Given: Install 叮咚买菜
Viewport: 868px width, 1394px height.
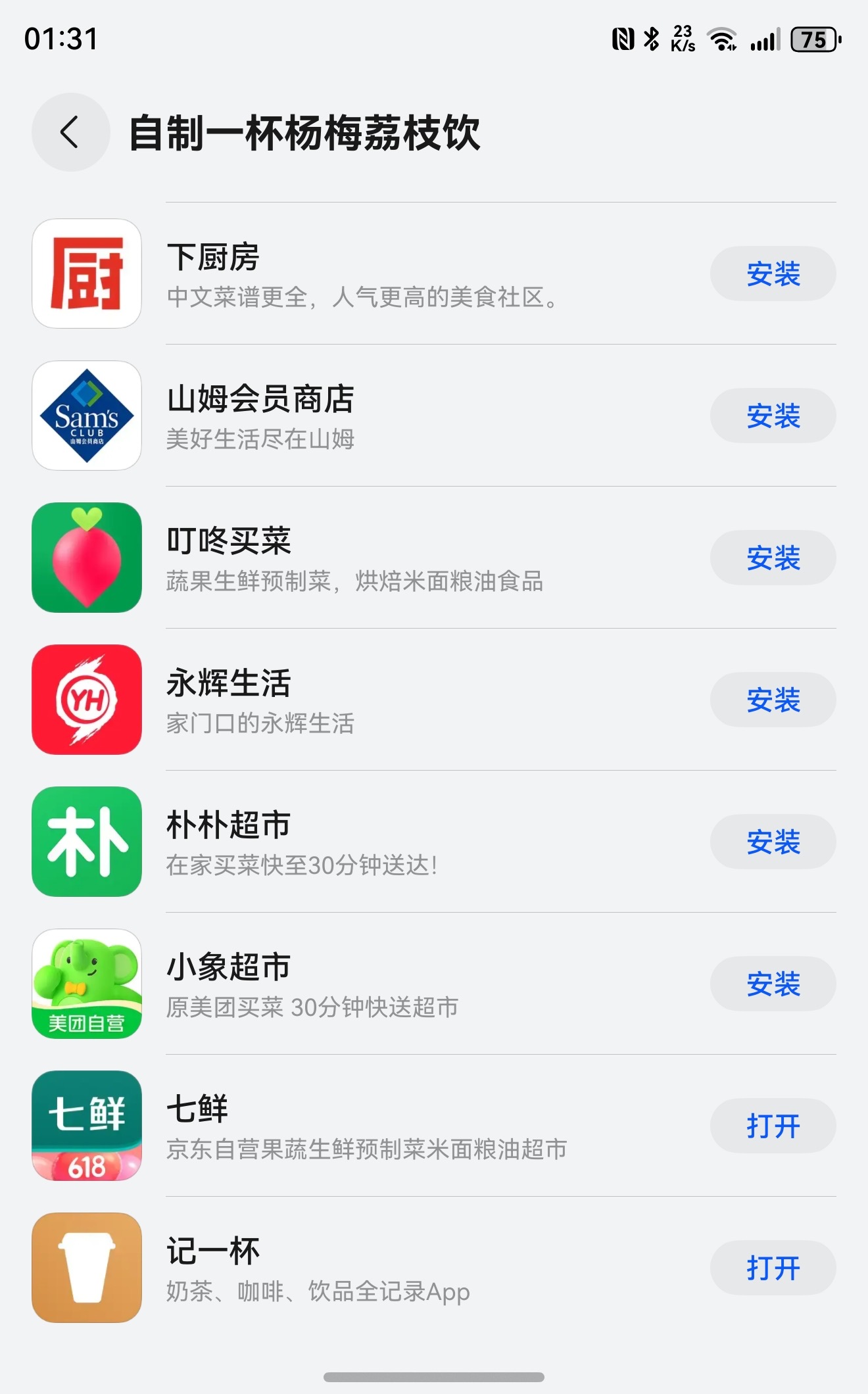Looking at the screenshot, I should click(773, 558).
